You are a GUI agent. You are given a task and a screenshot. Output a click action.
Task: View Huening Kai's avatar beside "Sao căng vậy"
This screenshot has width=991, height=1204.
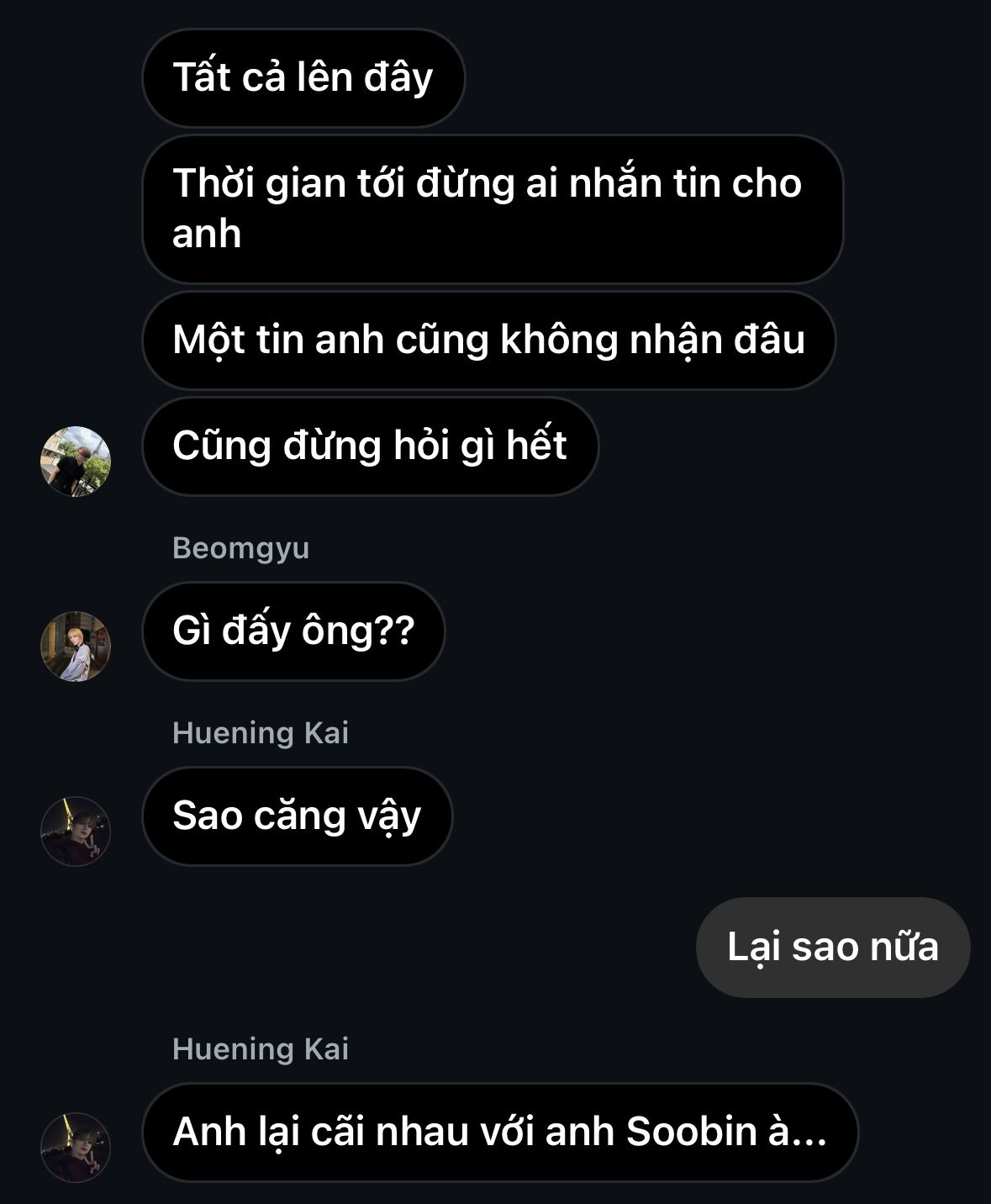pyautogui.click(x=76, y=831)
